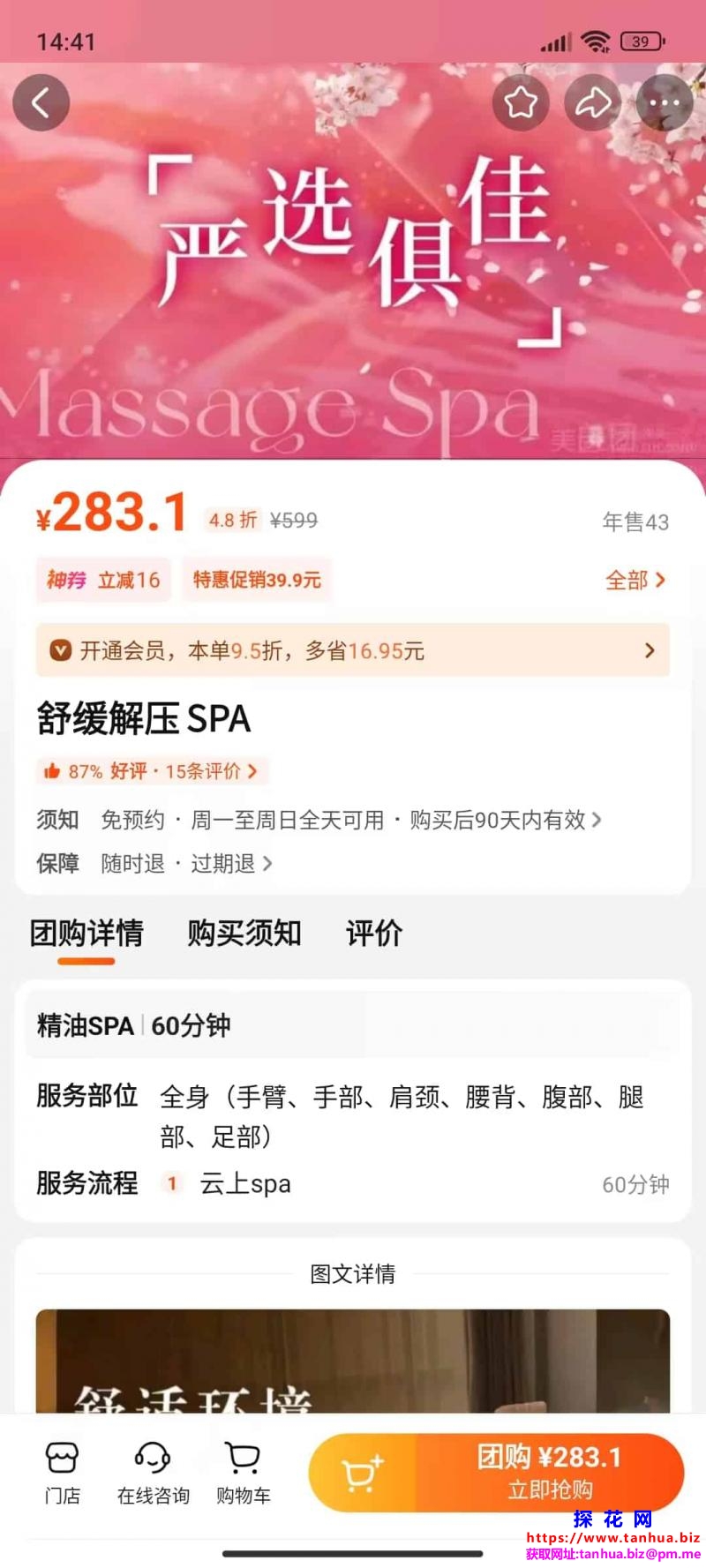Open the 门店 store page
Screen dimensions: 706x1568
(x=62, y=1472)
